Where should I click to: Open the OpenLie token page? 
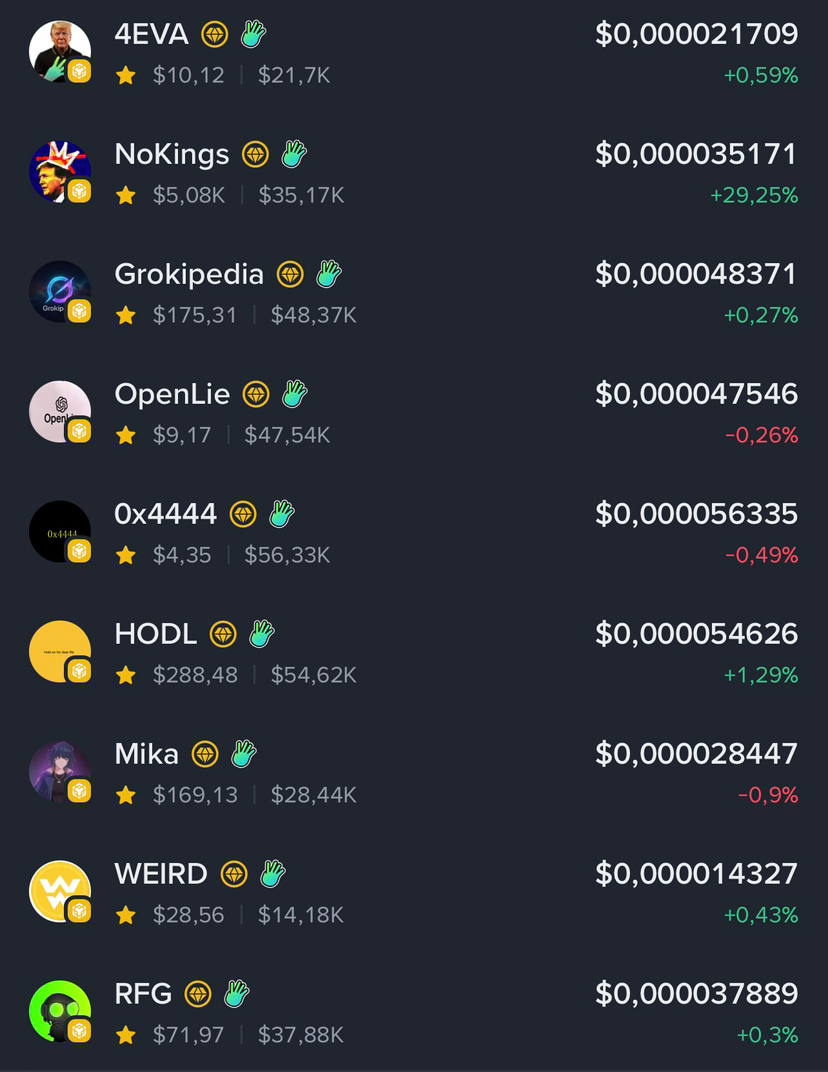172,395
